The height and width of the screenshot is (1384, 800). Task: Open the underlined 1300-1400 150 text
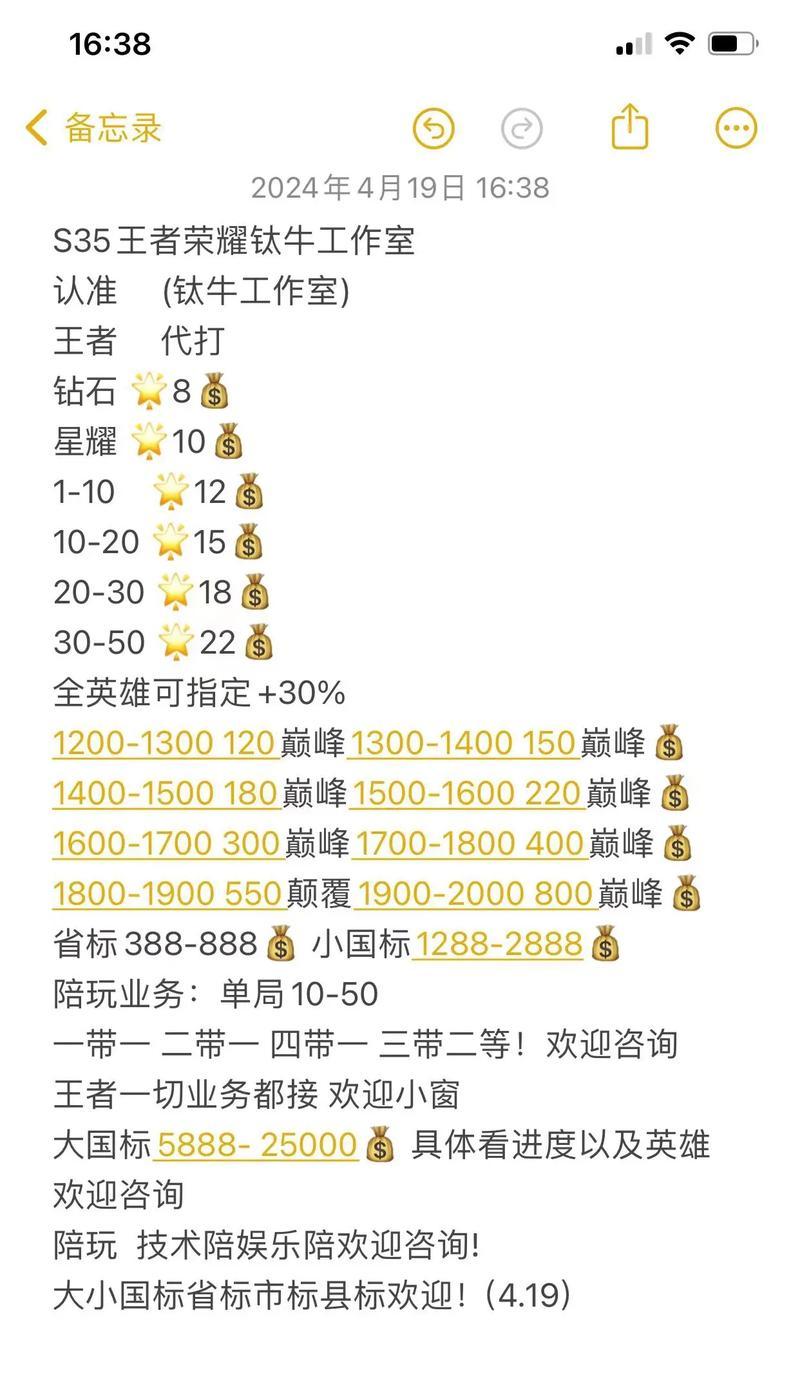coord(463,743)
